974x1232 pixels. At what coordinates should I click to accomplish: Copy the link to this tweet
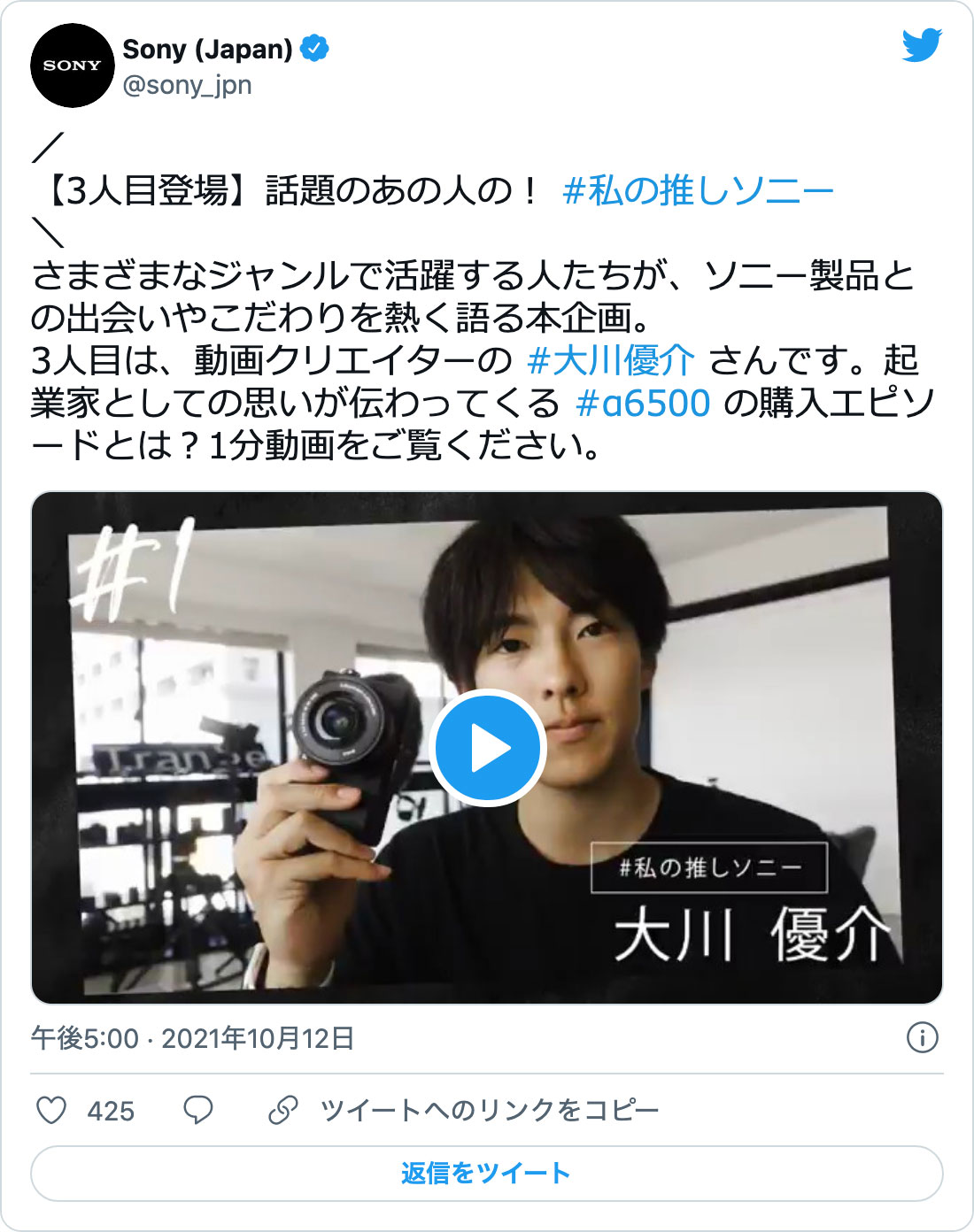pyautogui.click(x=489, y=1110)
